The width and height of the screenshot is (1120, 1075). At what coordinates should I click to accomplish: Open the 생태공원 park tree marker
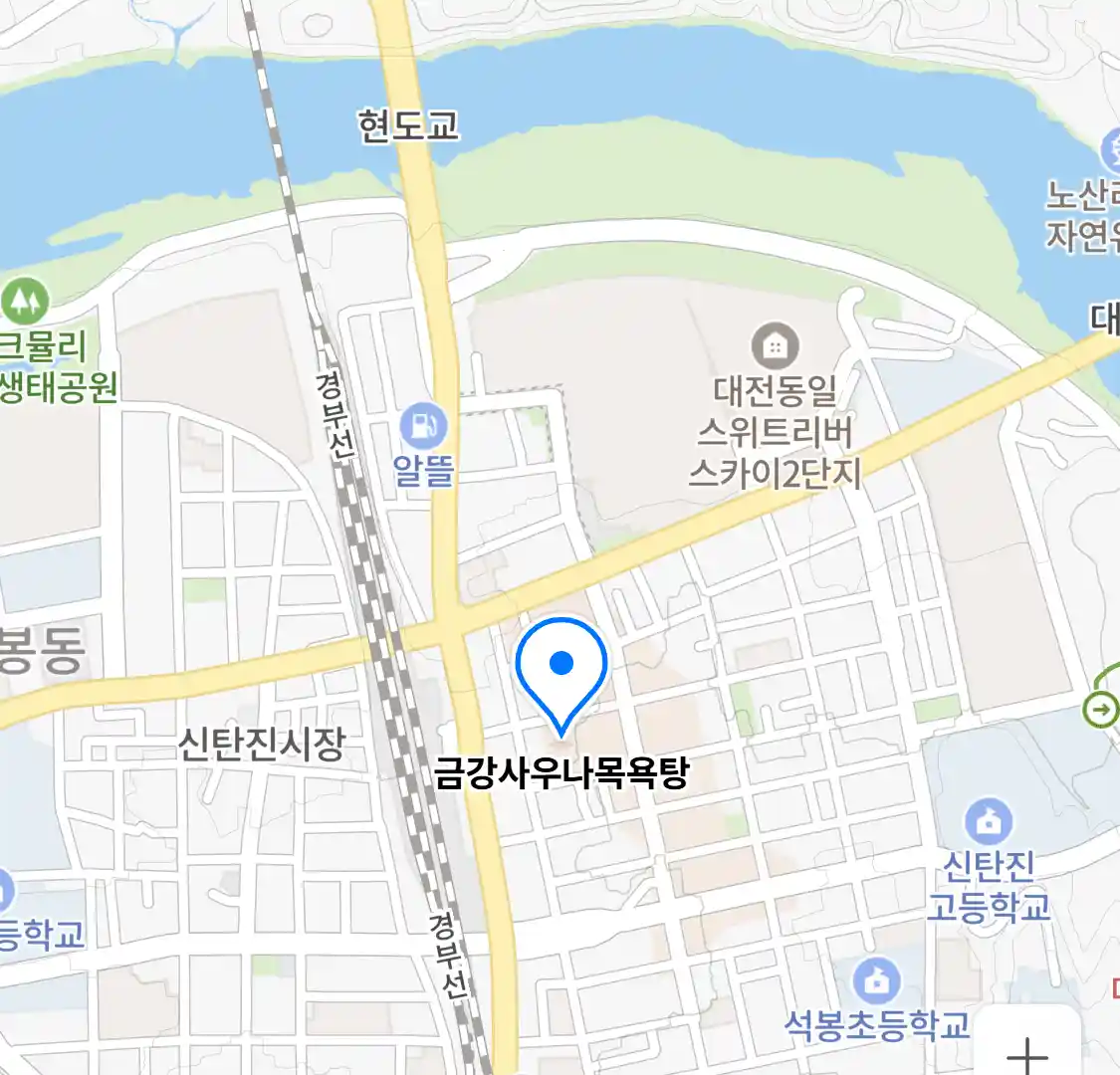tap(25, 299)
